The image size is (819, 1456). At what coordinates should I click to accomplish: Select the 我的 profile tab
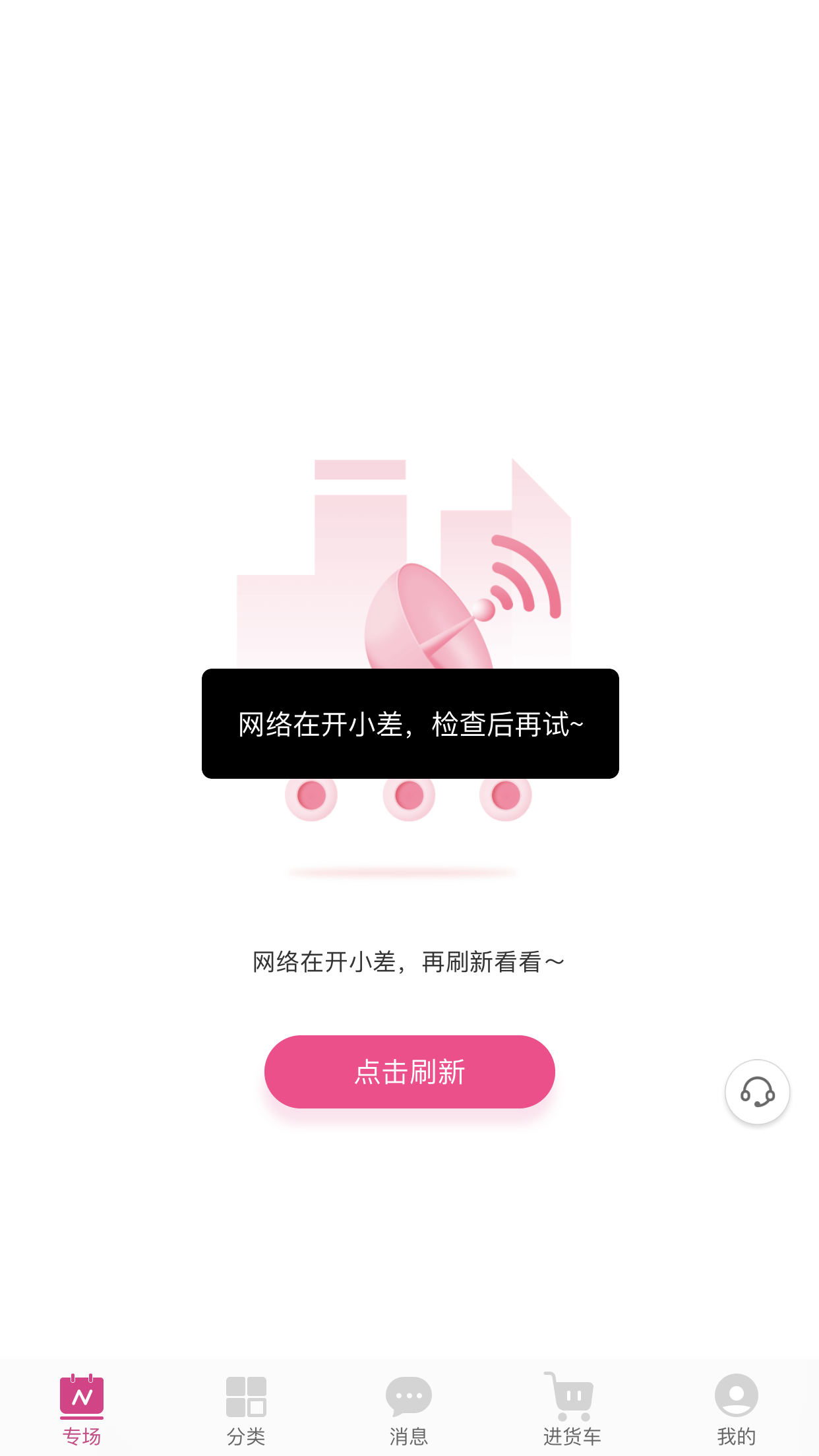pos(737,1409)
